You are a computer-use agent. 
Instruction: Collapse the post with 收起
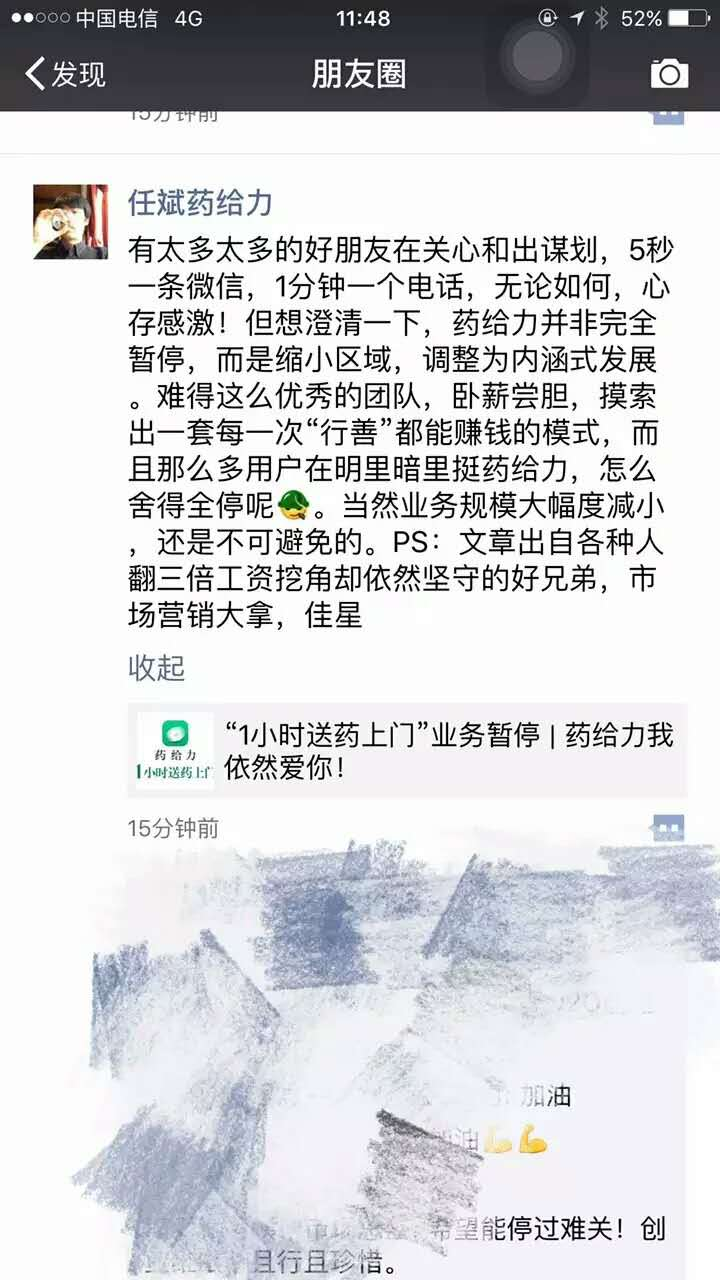click(x=156, y=668)
